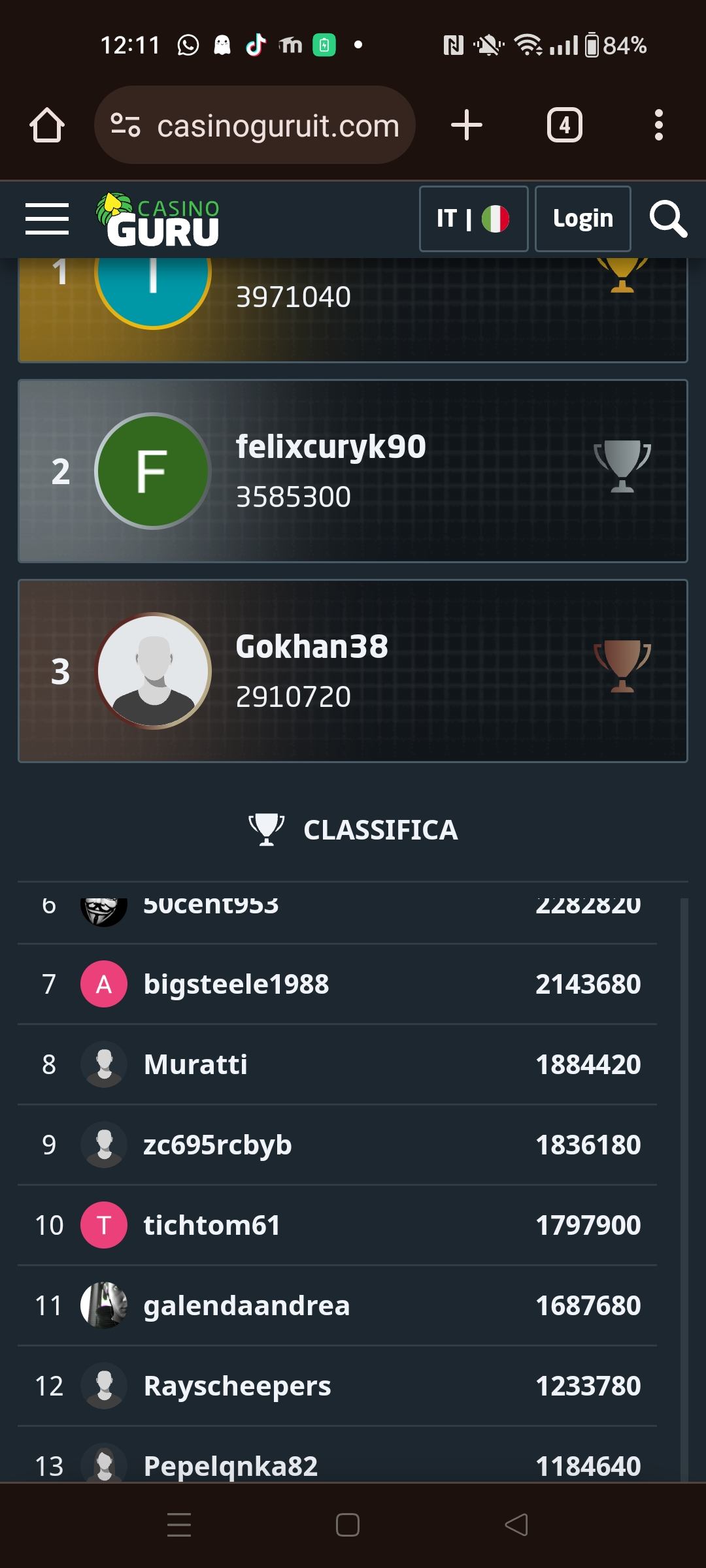Tap the Login button
Screen dimensions: 706x1568
[582, 219]
